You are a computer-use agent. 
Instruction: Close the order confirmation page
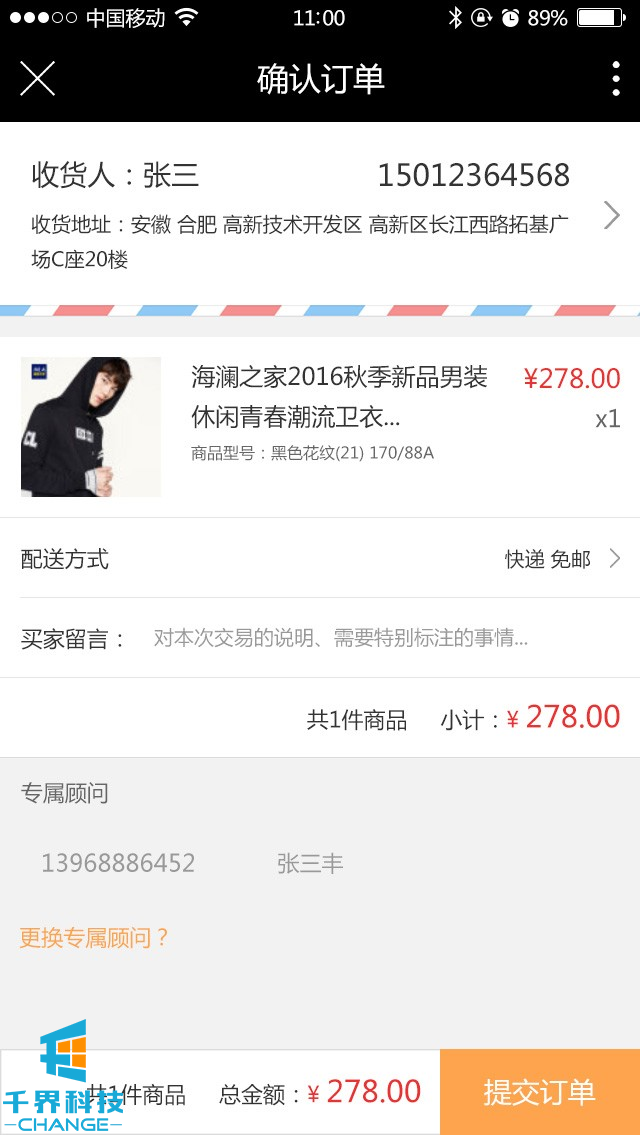tap(38, 78)
